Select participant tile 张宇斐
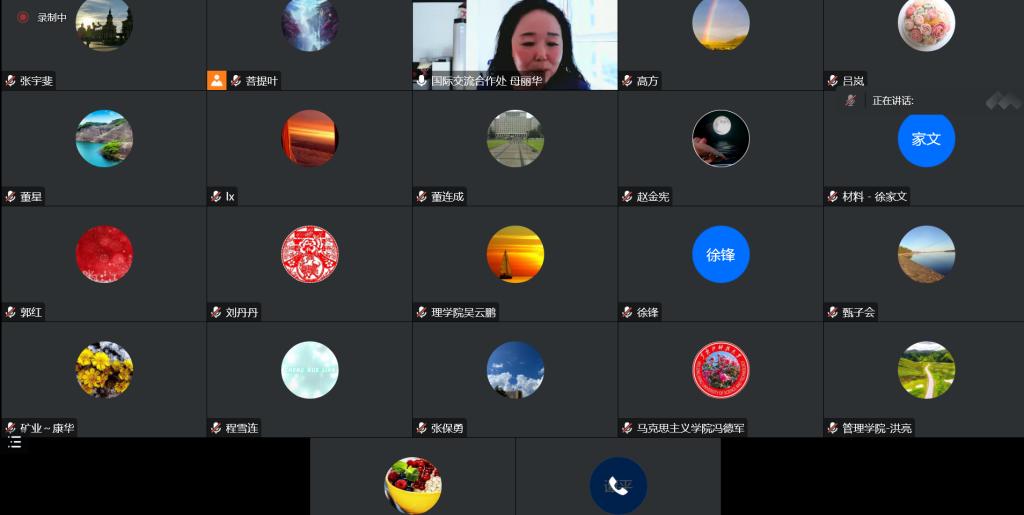The width and height of the screenshot is (1024, 515). click(104, 40)
